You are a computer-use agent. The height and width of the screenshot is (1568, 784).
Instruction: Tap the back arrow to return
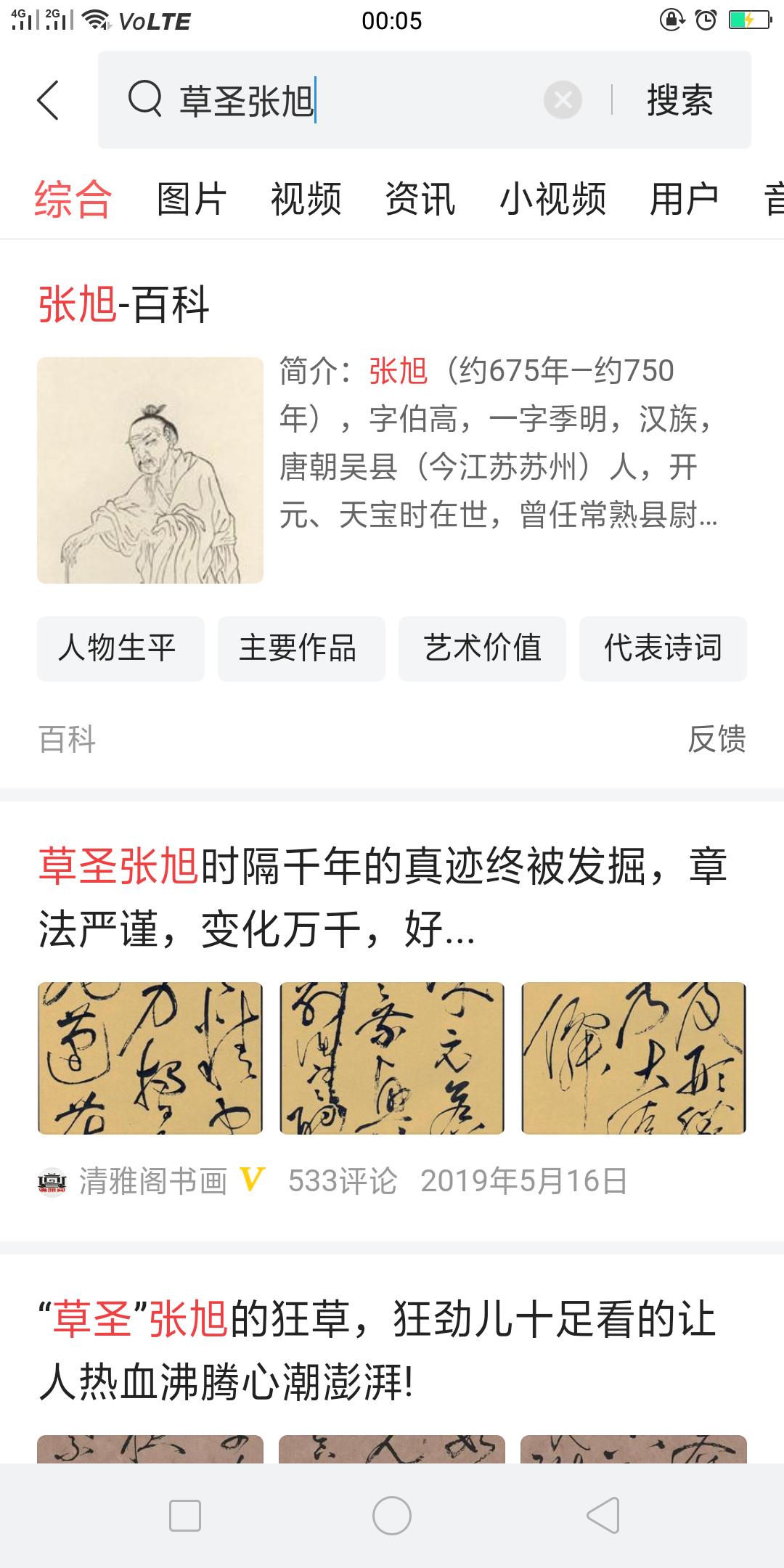pos(48,102)
